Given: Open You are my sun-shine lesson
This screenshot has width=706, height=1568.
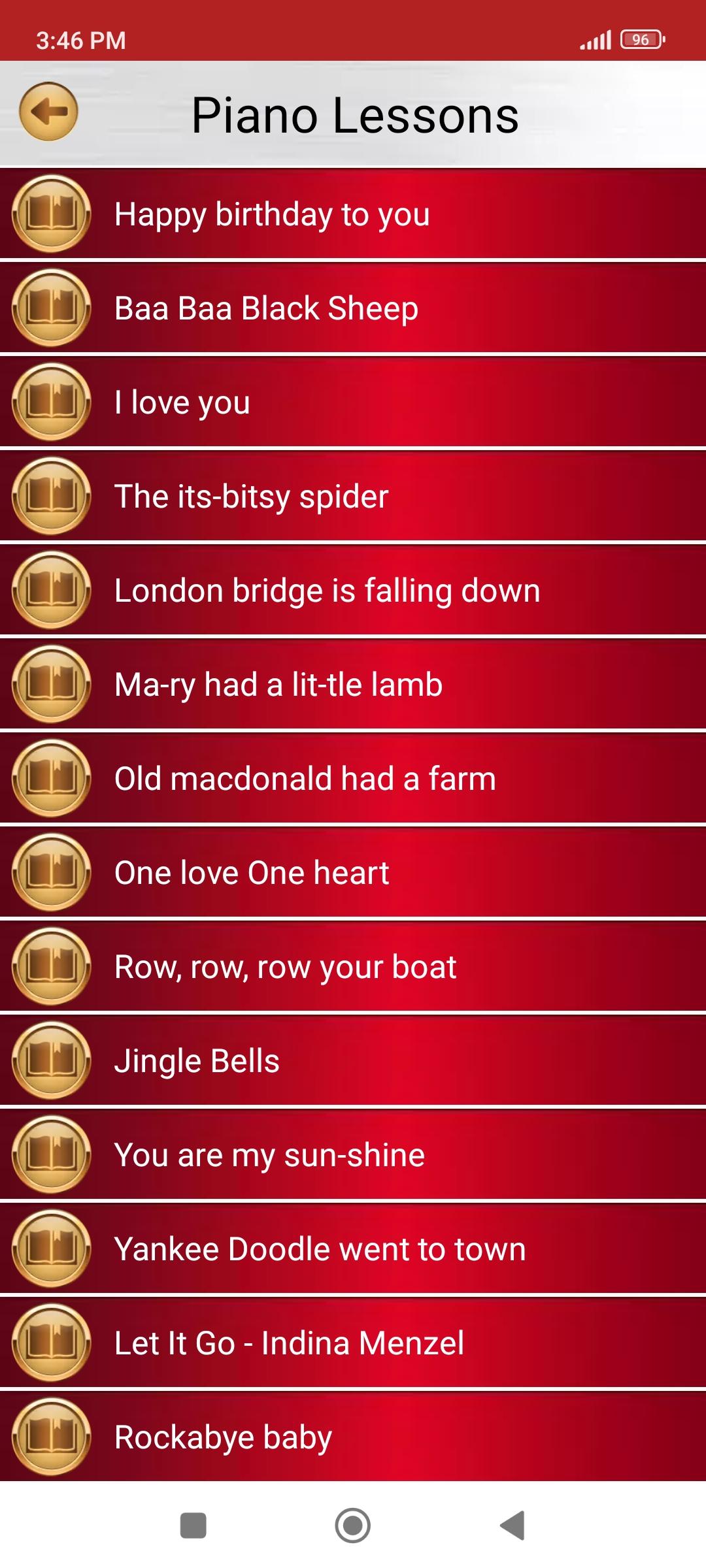Looking at the screenshot, I should pos(353,1155).
